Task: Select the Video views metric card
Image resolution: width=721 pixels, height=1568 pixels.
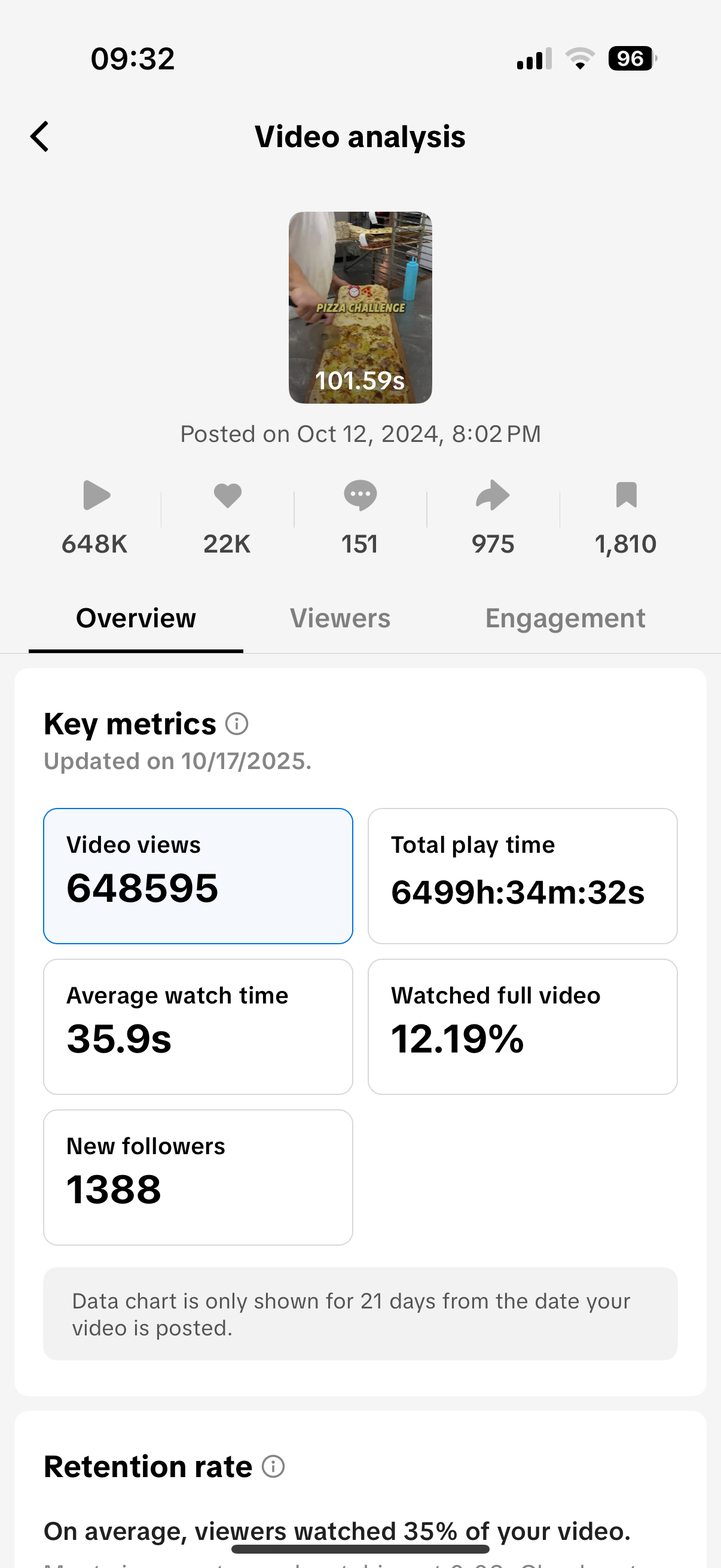Action: (198, 876)
